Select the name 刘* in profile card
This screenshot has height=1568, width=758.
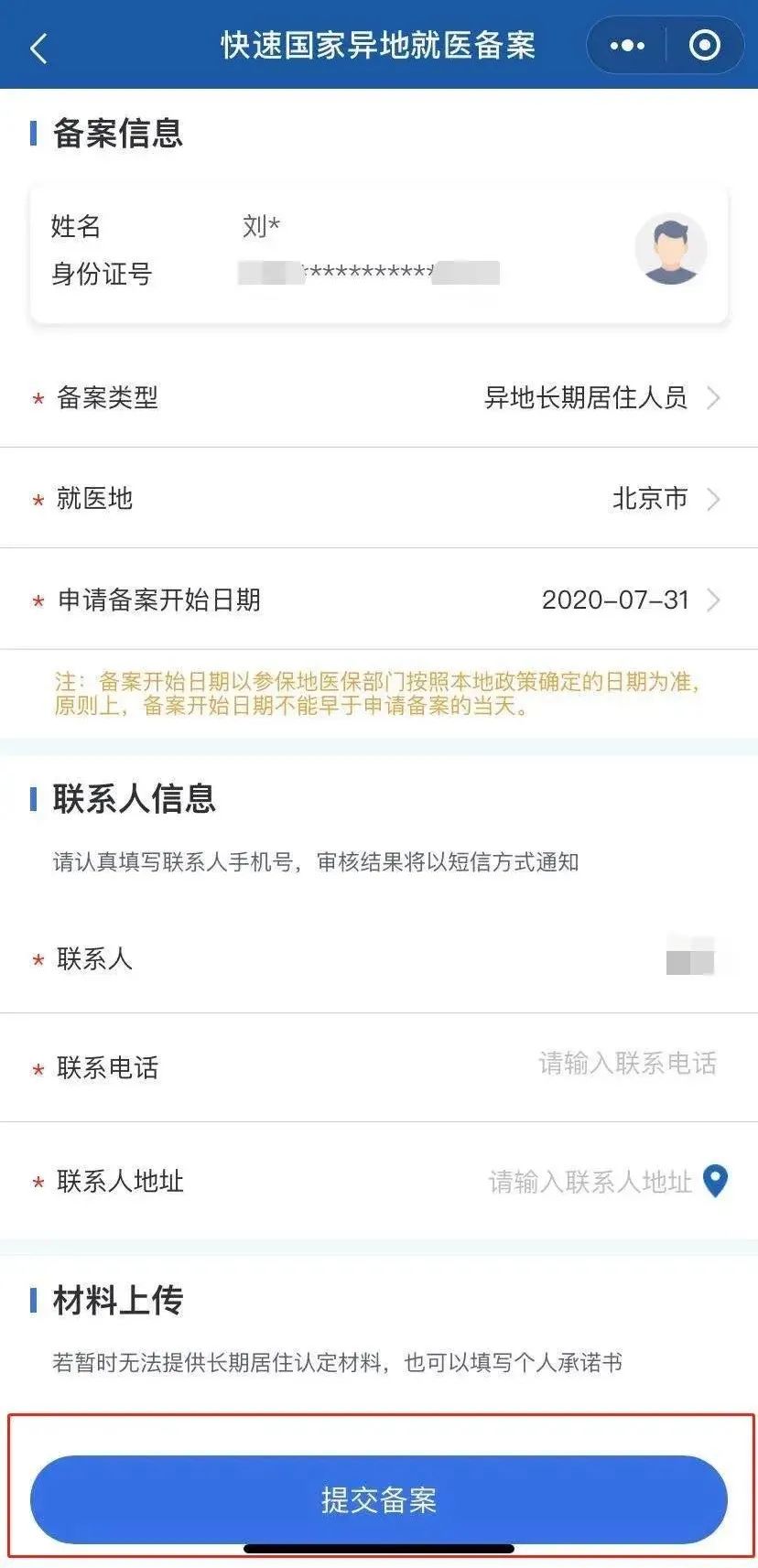tap(259, 226)
